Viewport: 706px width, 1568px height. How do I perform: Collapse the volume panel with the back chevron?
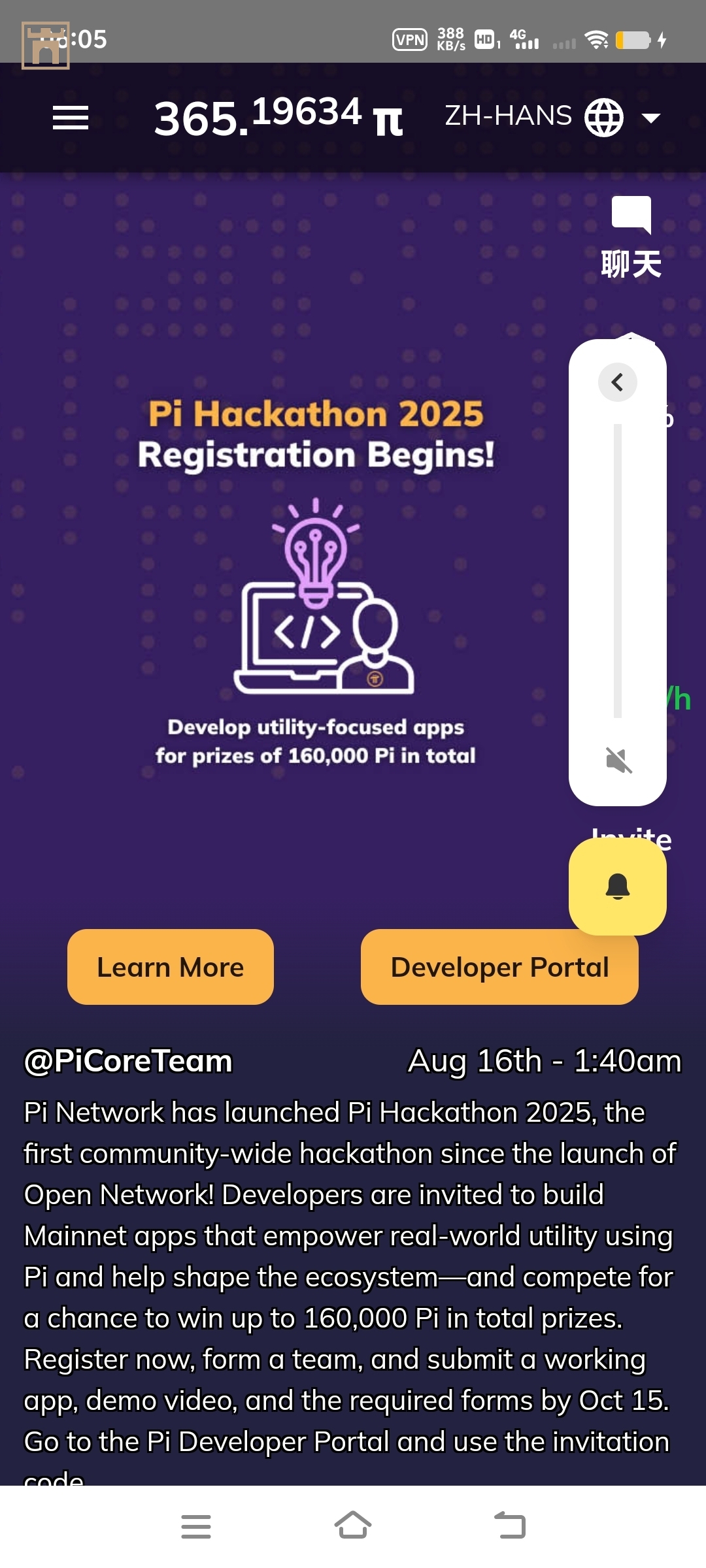point(617,382)
